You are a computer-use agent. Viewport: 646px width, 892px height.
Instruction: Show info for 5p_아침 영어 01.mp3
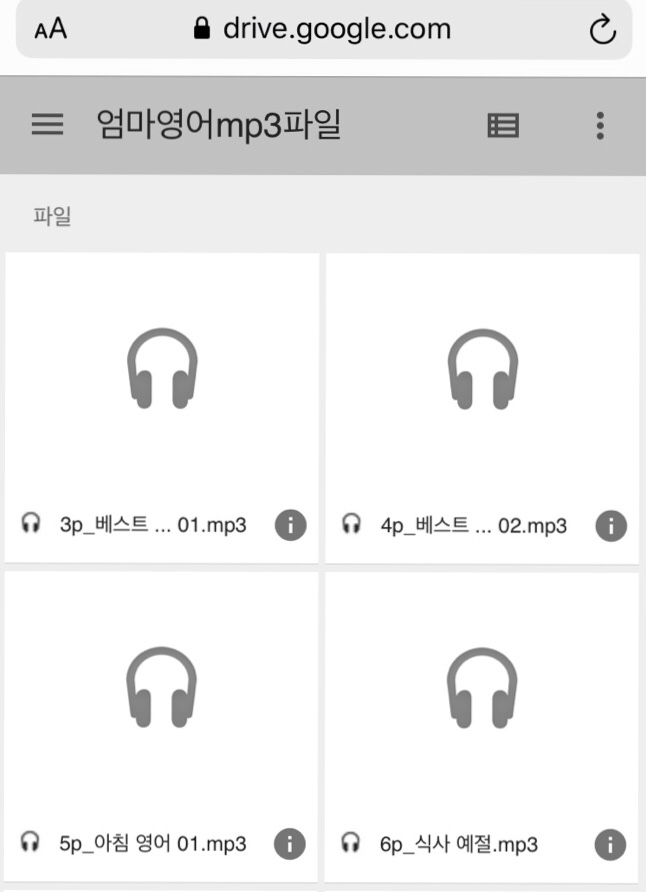[290, 844]
